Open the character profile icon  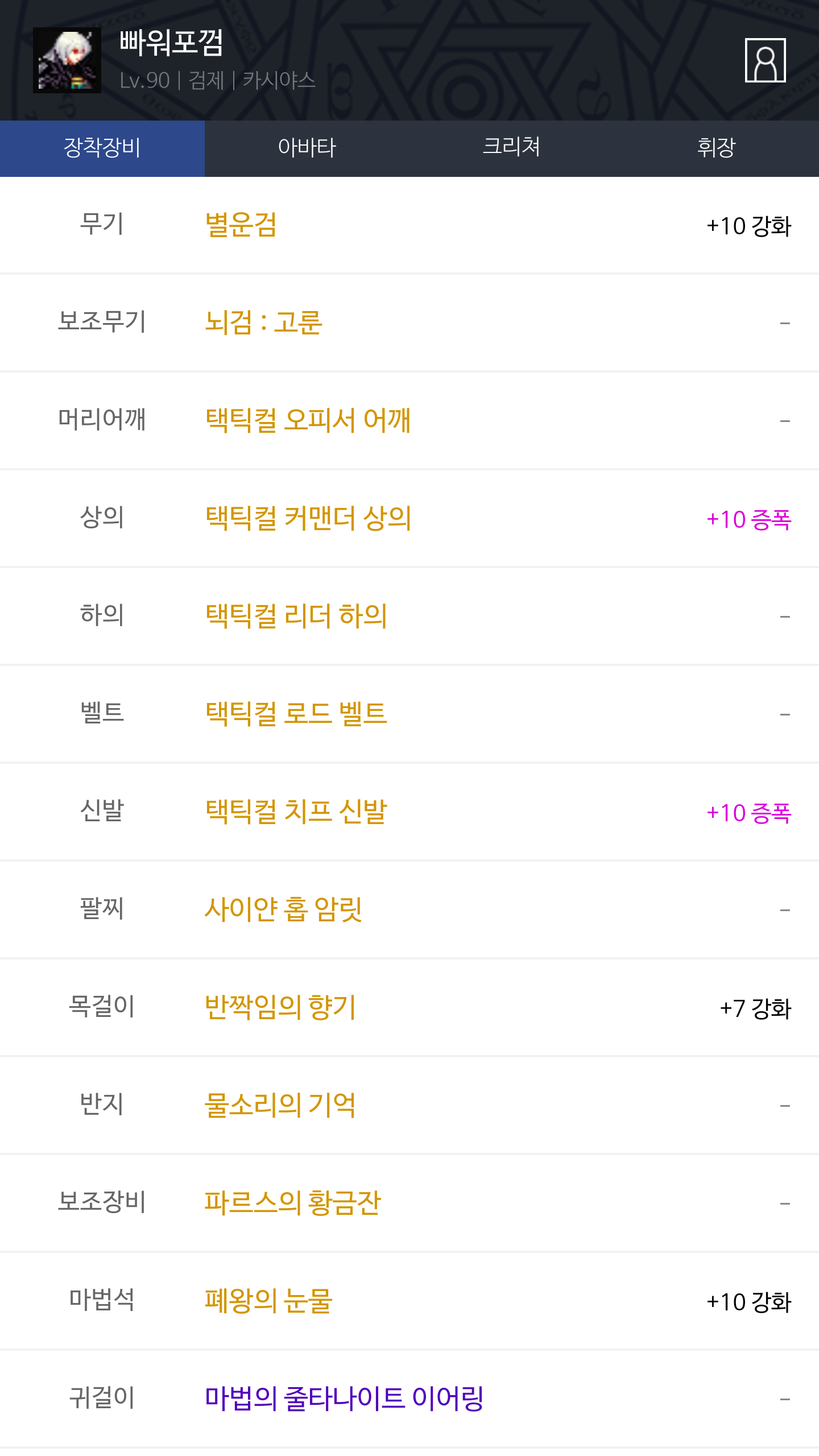(x=765, y=60)
